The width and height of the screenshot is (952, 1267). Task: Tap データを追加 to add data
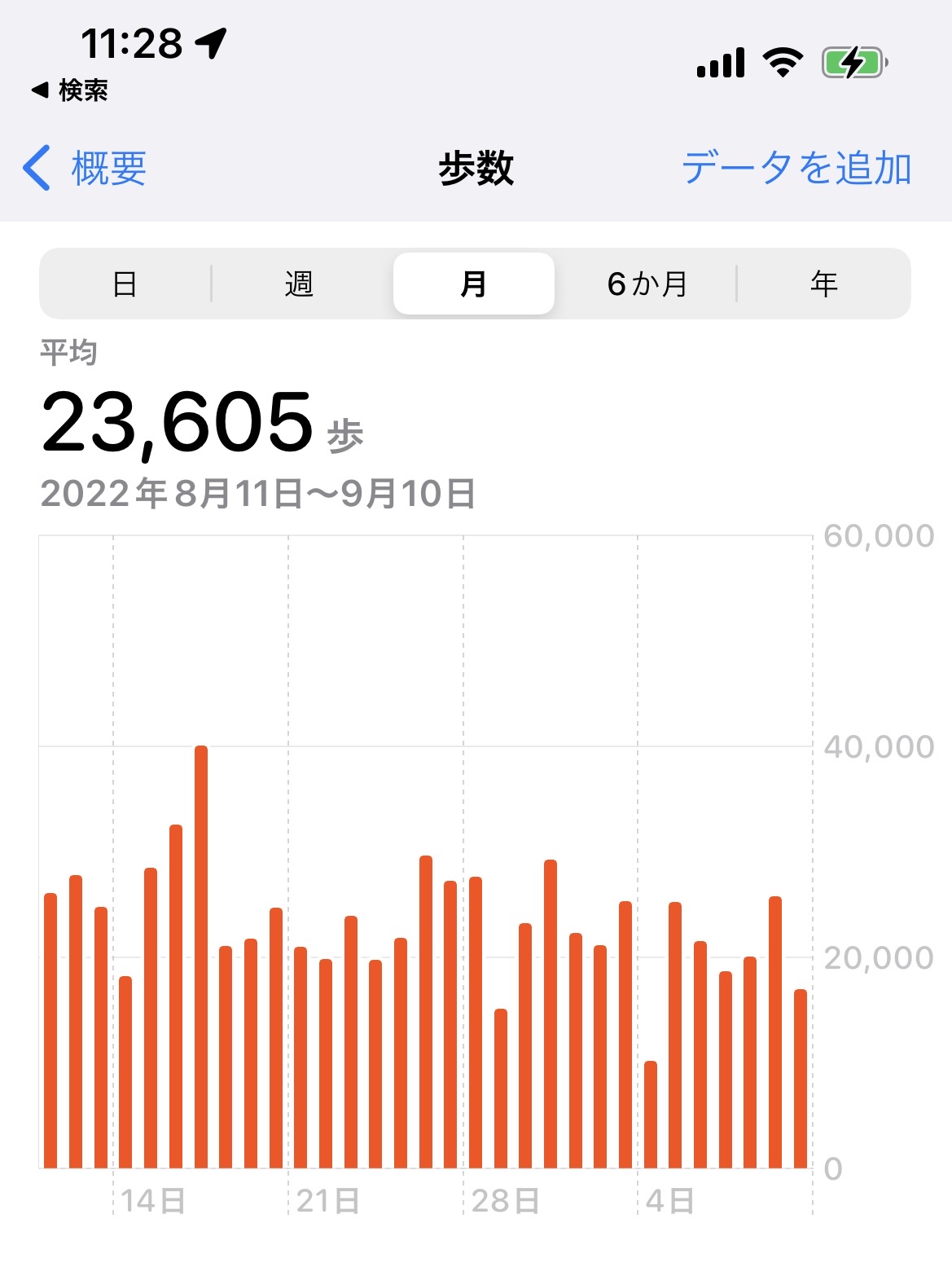pos(796,169)
